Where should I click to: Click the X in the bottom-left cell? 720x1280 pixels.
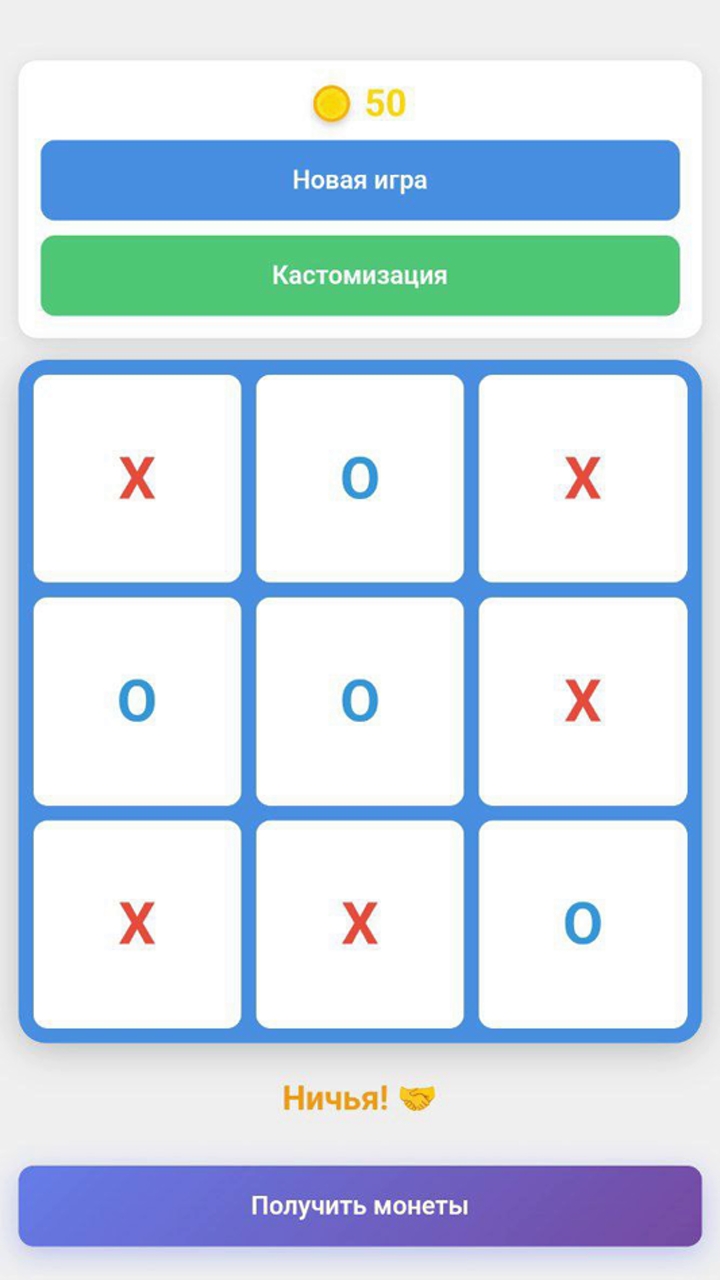point(138,925)
